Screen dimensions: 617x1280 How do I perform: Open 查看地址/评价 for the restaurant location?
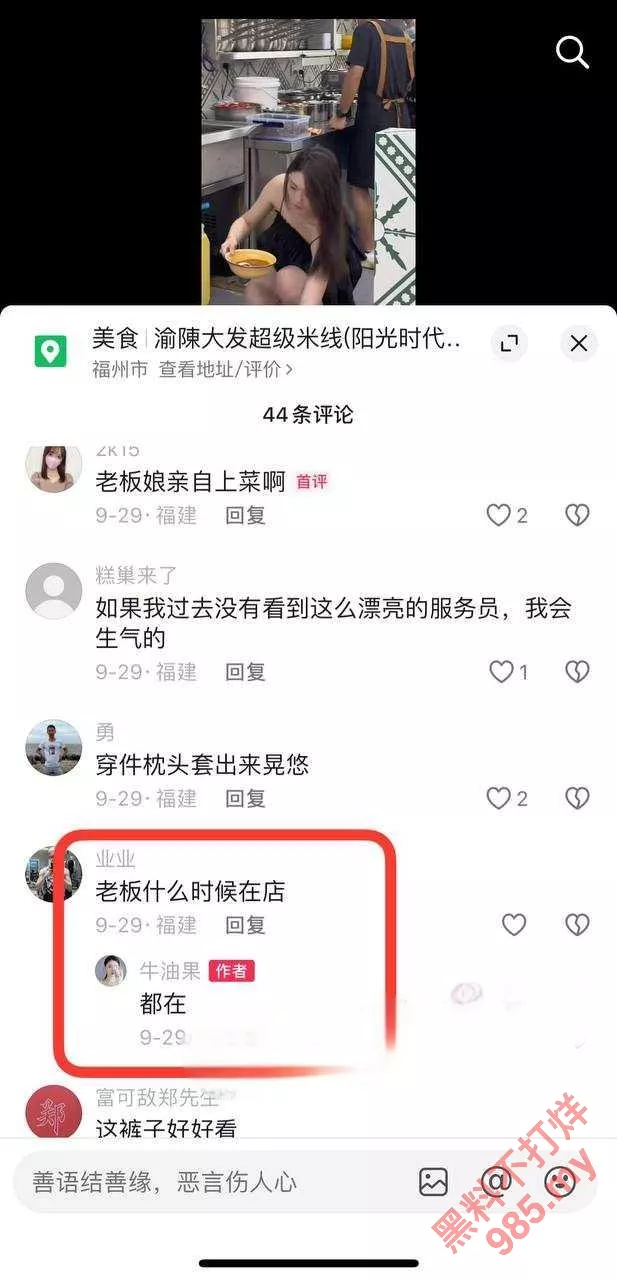click(x=226, y=369)
